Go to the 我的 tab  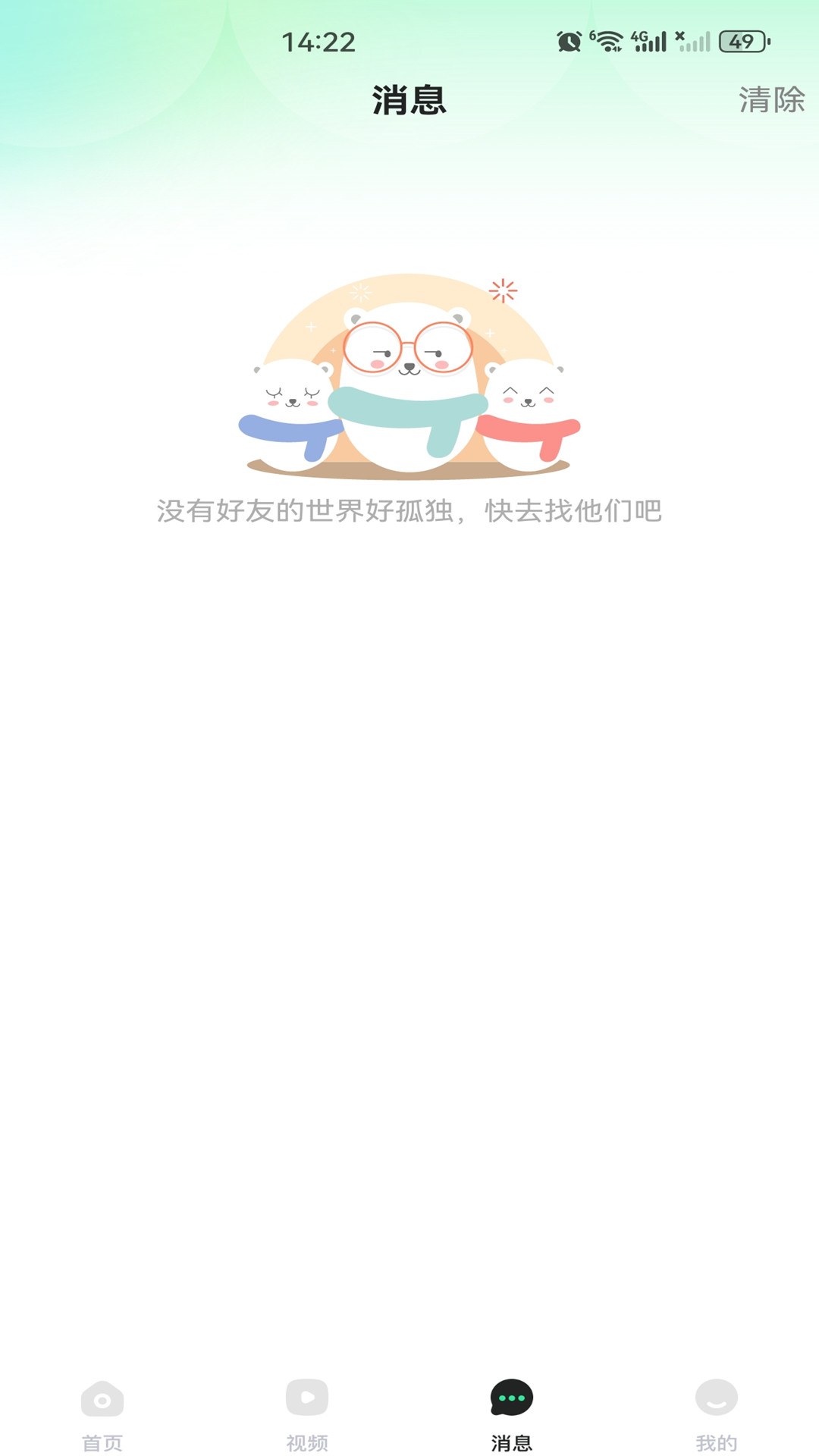point(717,1415)
